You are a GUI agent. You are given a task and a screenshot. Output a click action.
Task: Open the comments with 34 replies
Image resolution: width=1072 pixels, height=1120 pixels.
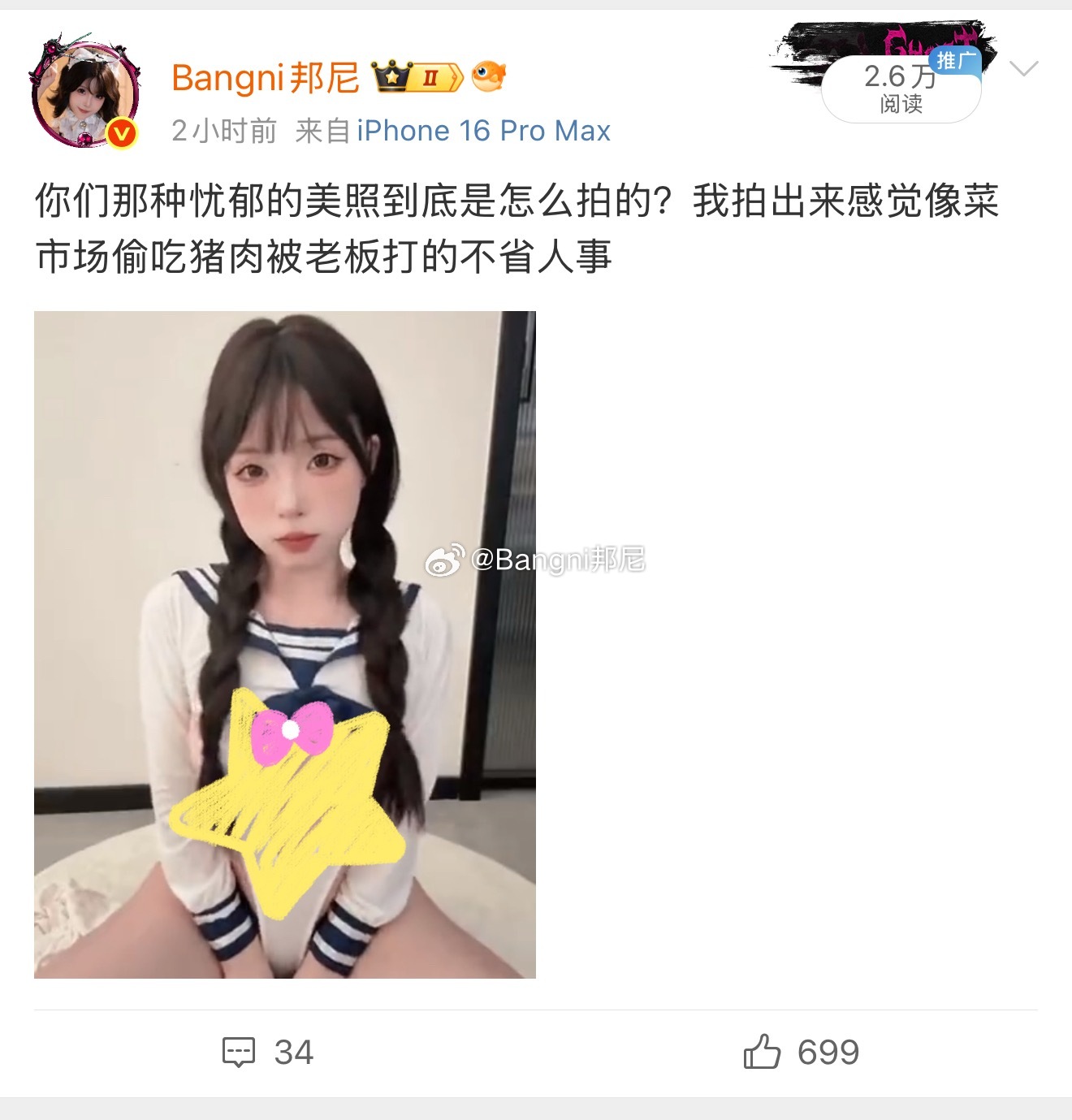(267, 1052)
